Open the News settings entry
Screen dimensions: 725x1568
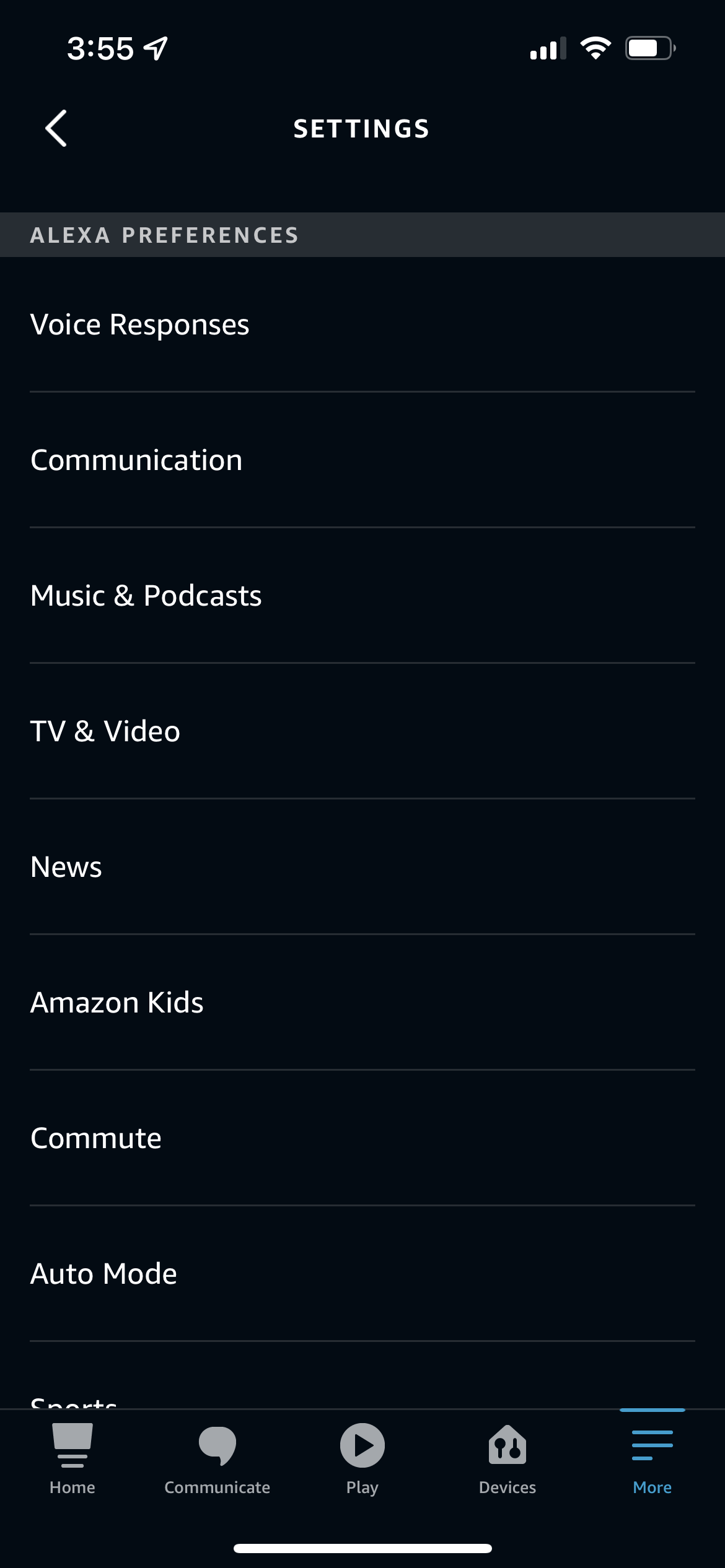click(67, 866)
